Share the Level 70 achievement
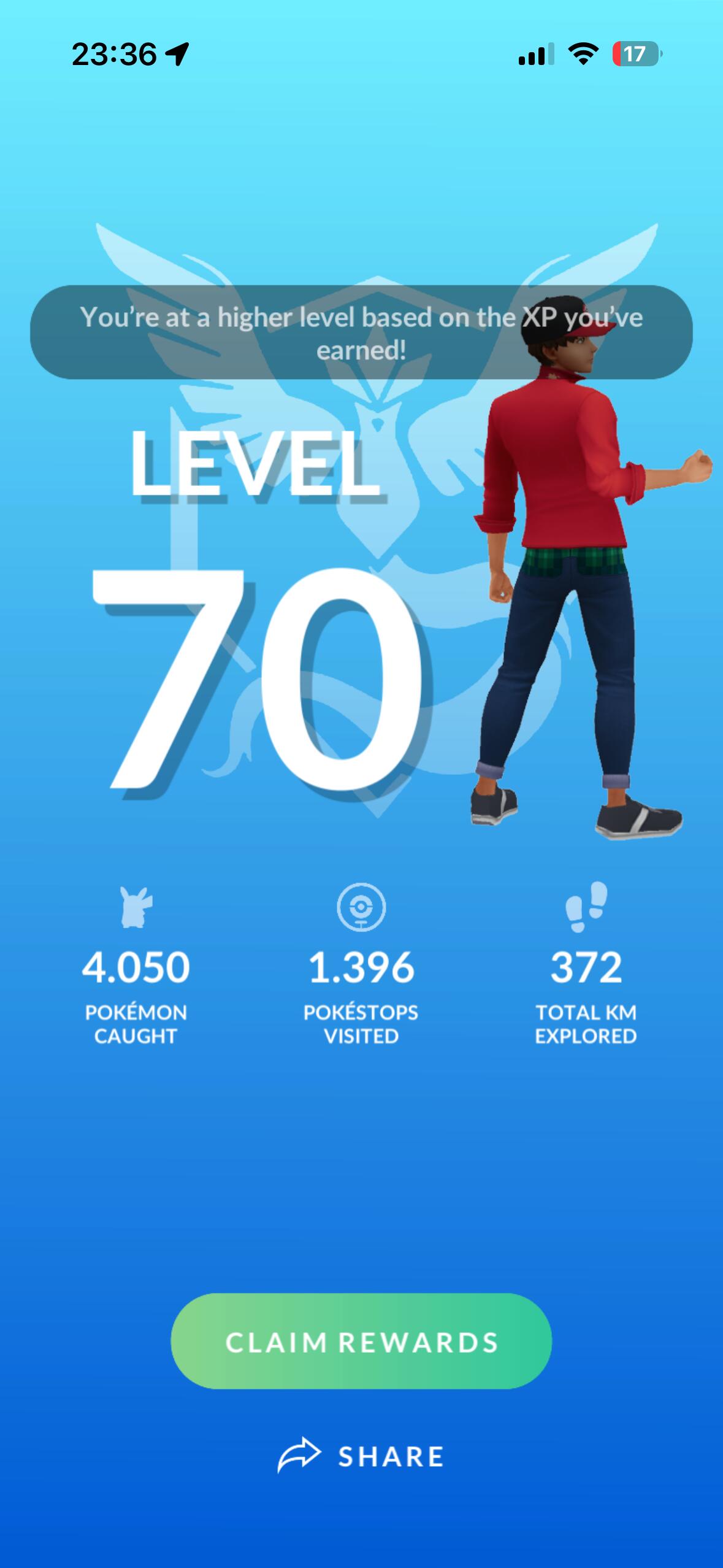Image resolution: width=723 pixels, height=1568 pixels. click(361, 1456)
